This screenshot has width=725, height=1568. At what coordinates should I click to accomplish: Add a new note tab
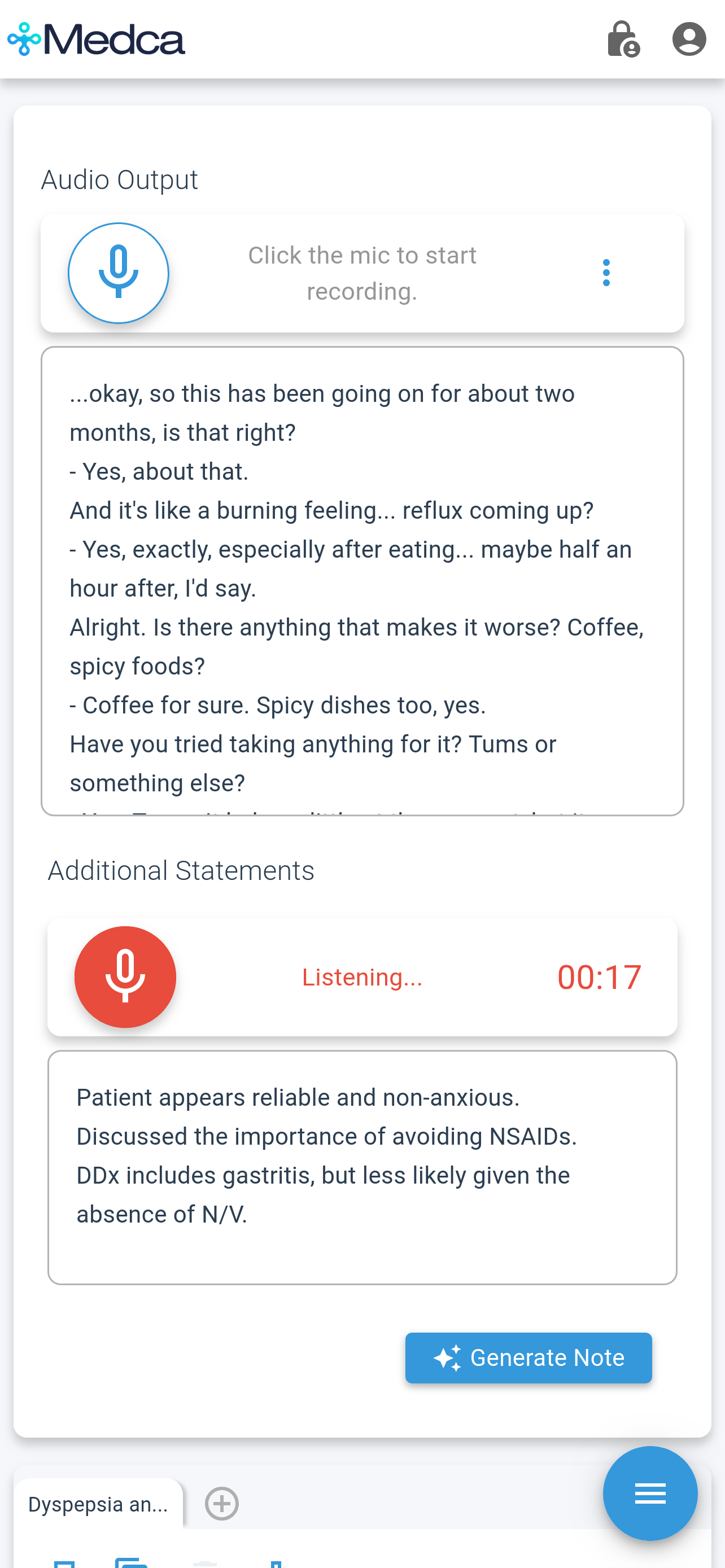coord(221,1504)
